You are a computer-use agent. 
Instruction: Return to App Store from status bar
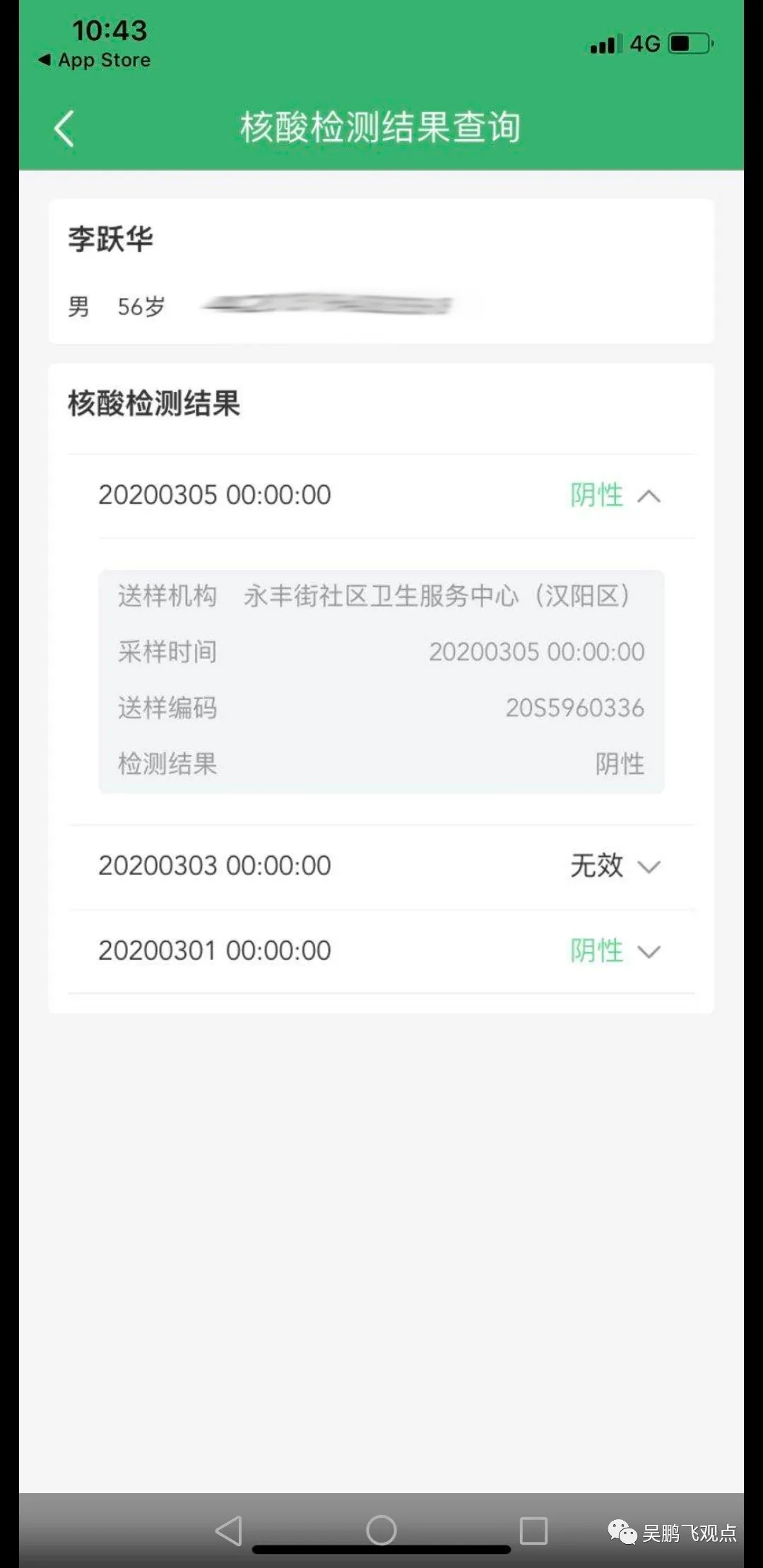point(94,60)
